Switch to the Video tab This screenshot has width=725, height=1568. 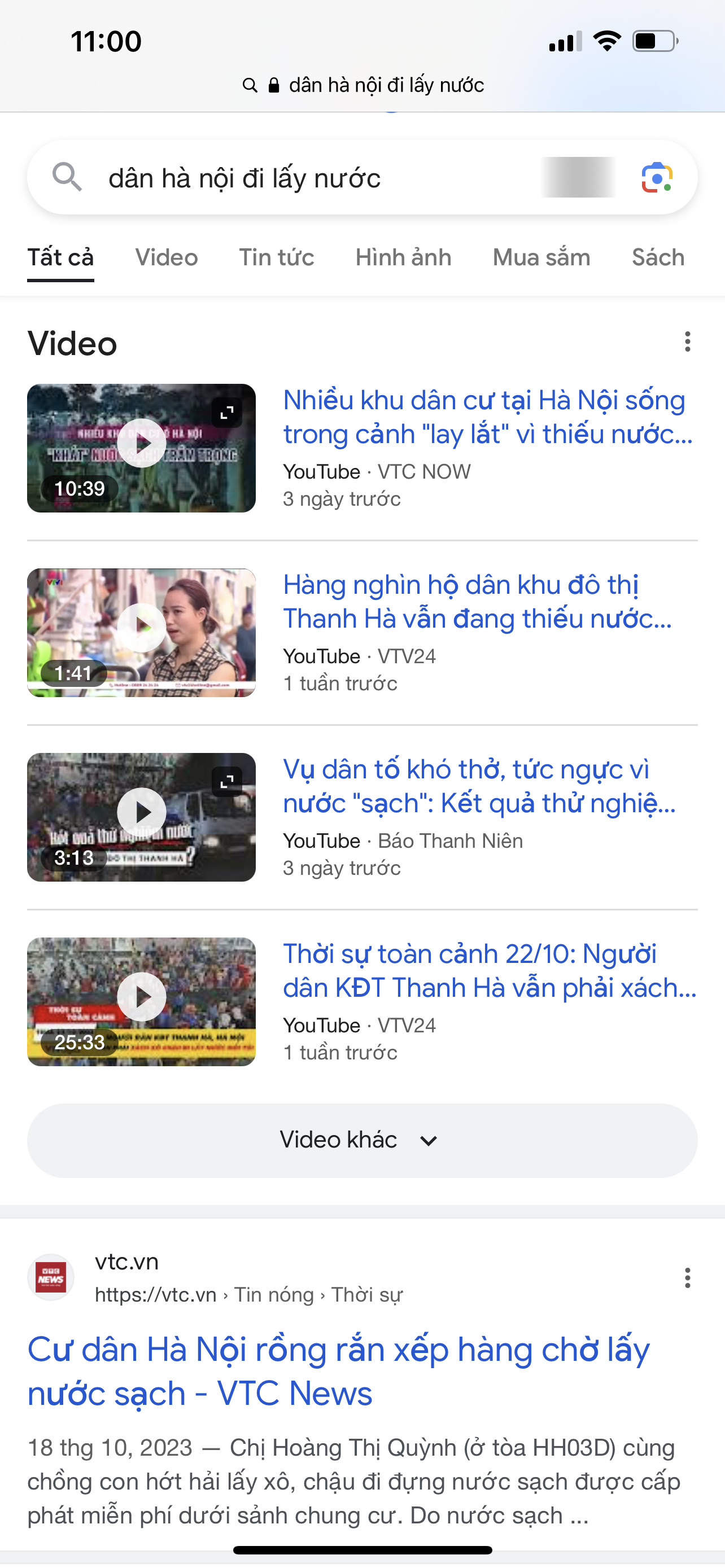pos(166,257)
